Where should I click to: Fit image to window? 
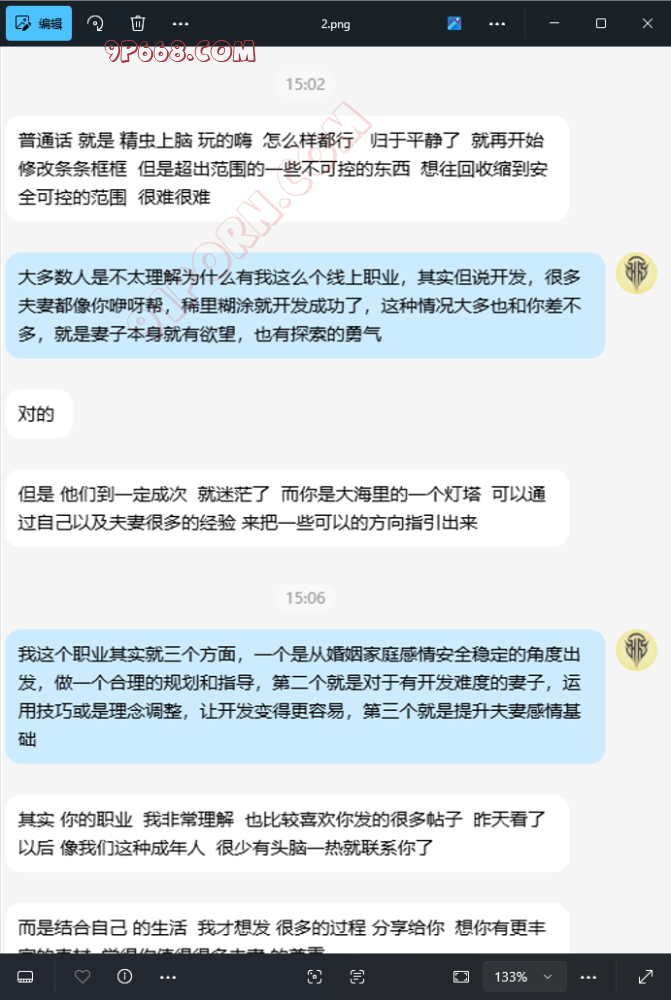click(460, 976)
